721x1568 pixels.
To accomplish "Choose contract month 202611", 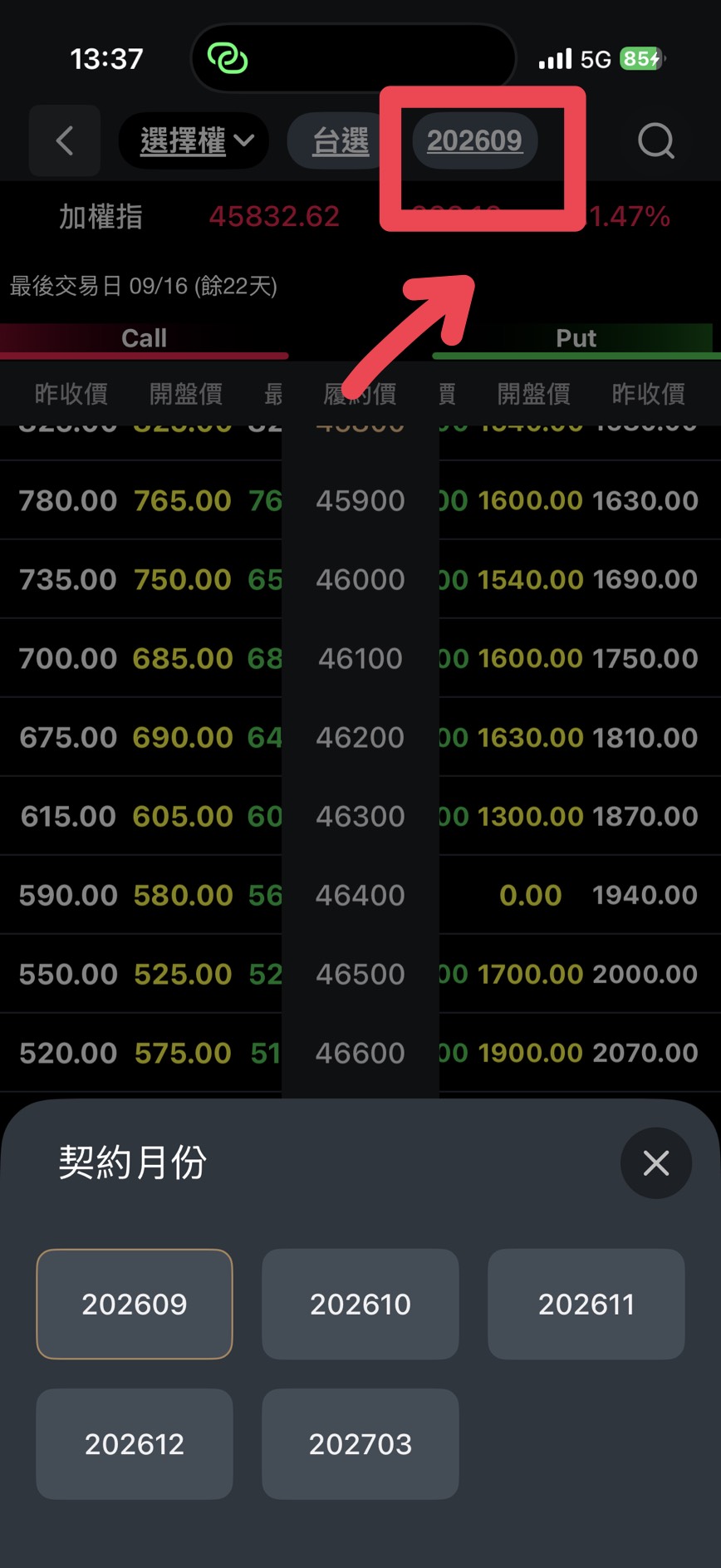I will coord(586,1304).
